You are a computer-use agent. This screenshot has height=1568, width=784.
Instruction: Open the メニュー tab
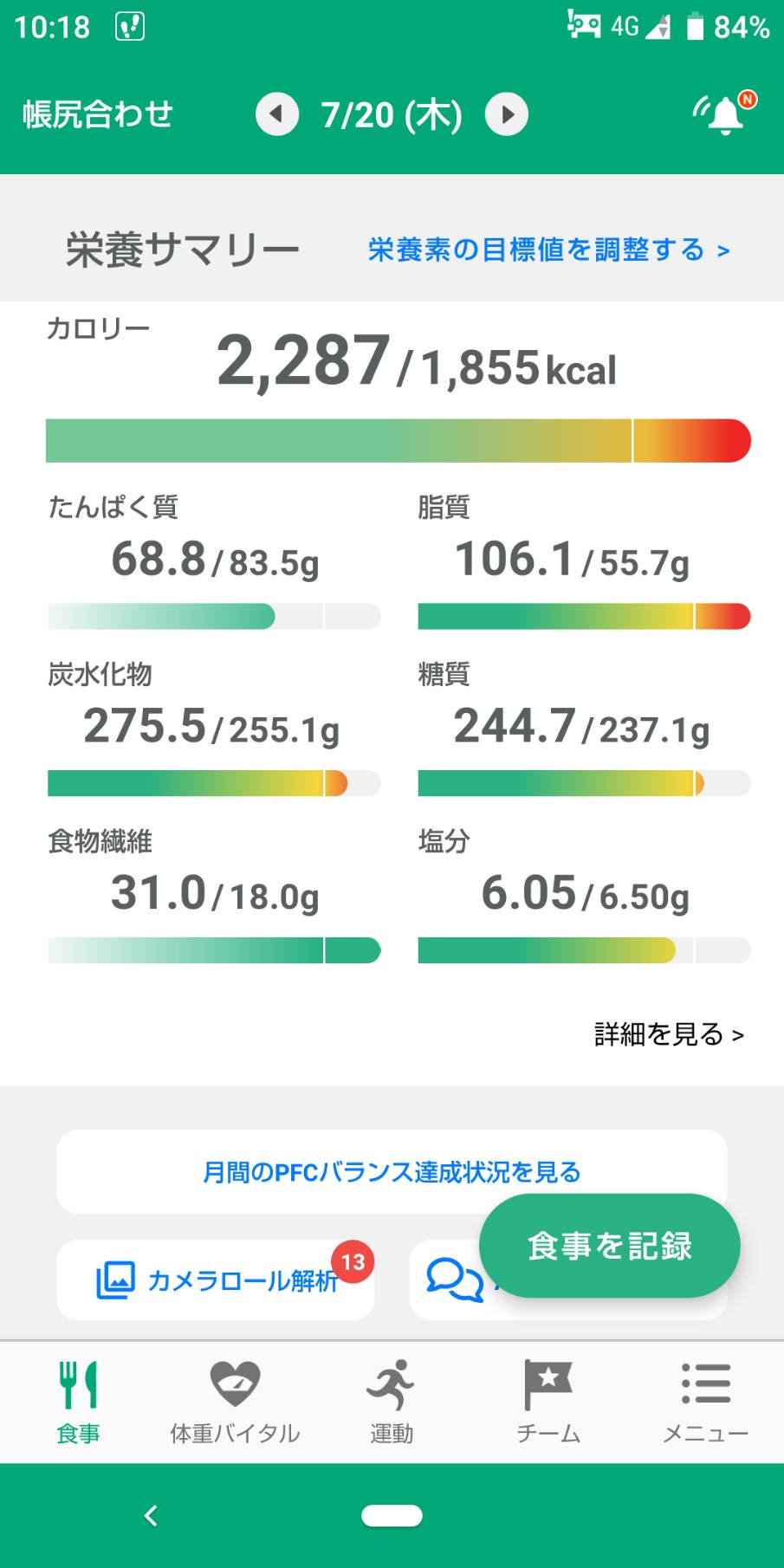click(705, 1402)
